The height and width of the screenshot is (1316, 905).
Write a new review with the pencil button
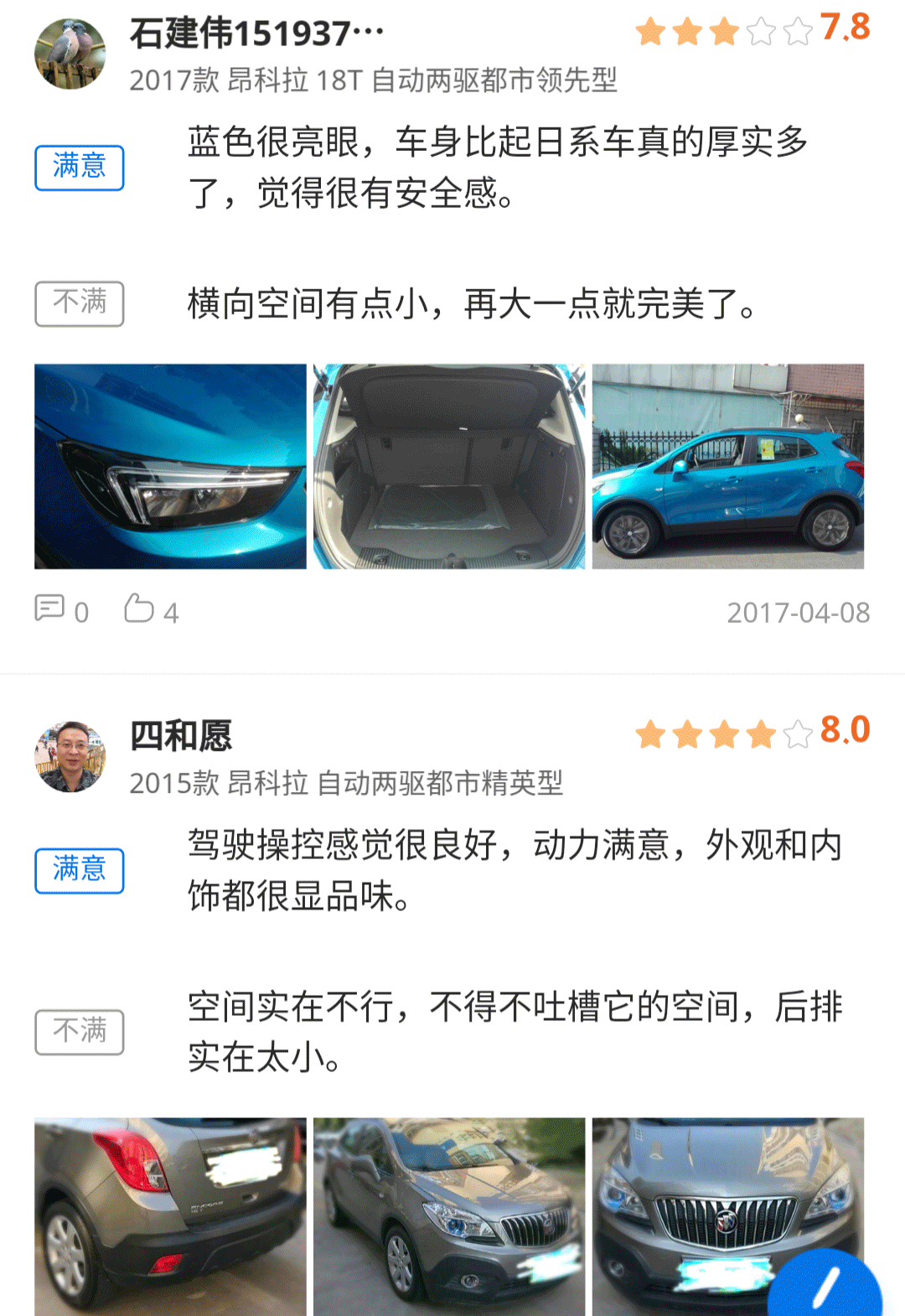825,1287
